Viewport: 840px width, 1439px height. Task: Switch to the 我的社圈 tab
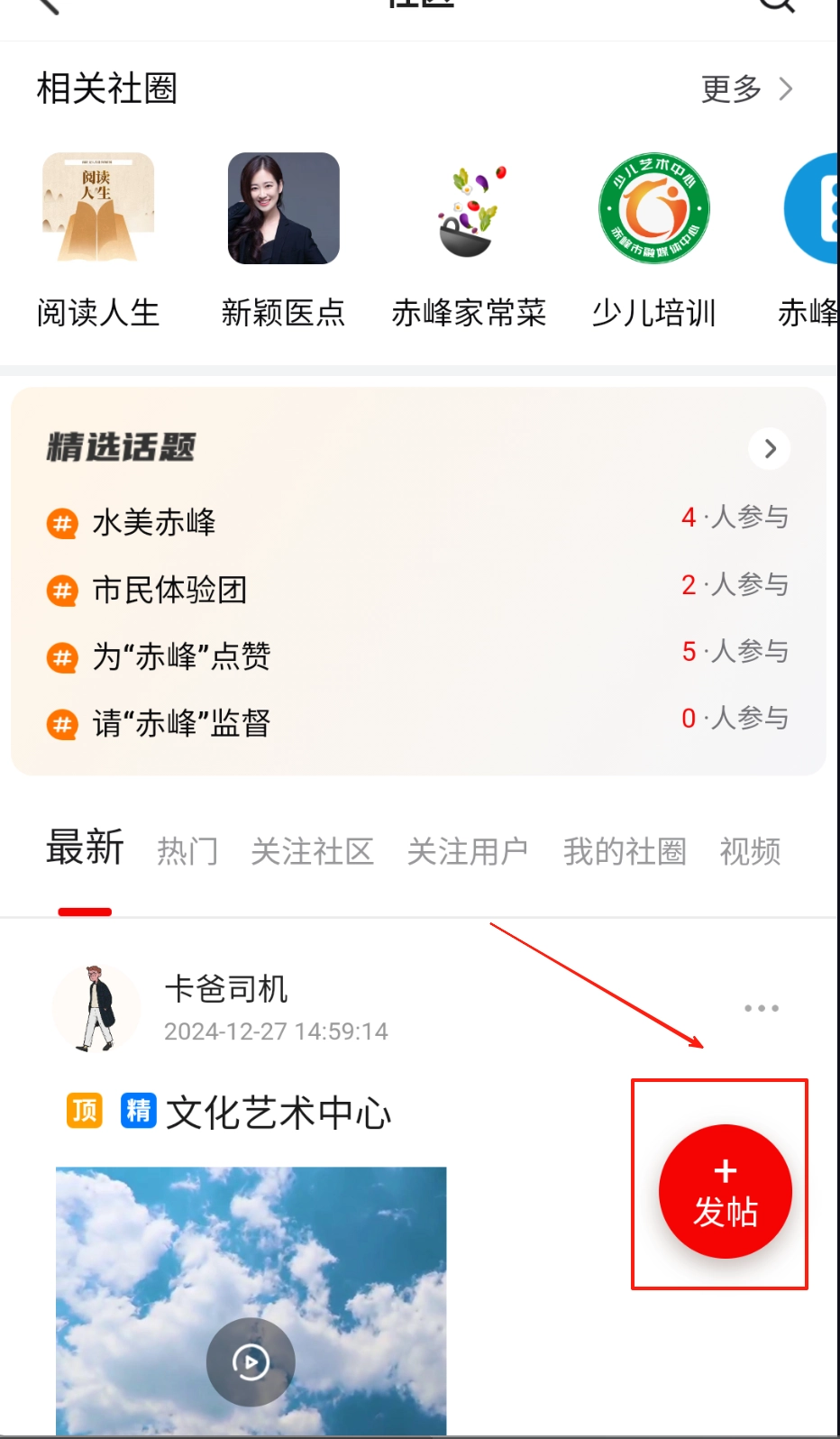tap(625, 851)
